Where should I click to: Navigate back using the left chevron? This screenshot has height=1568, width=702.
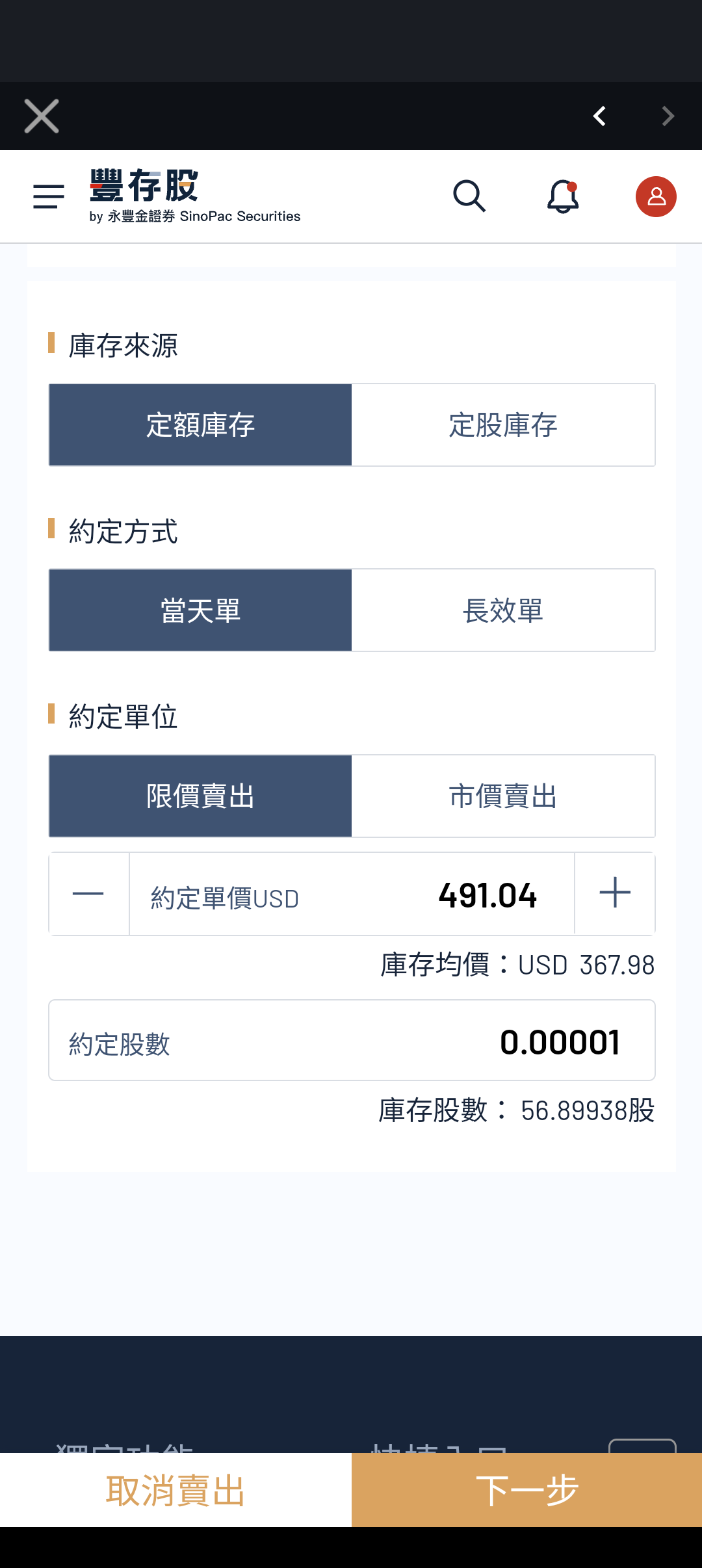point(599,115)
